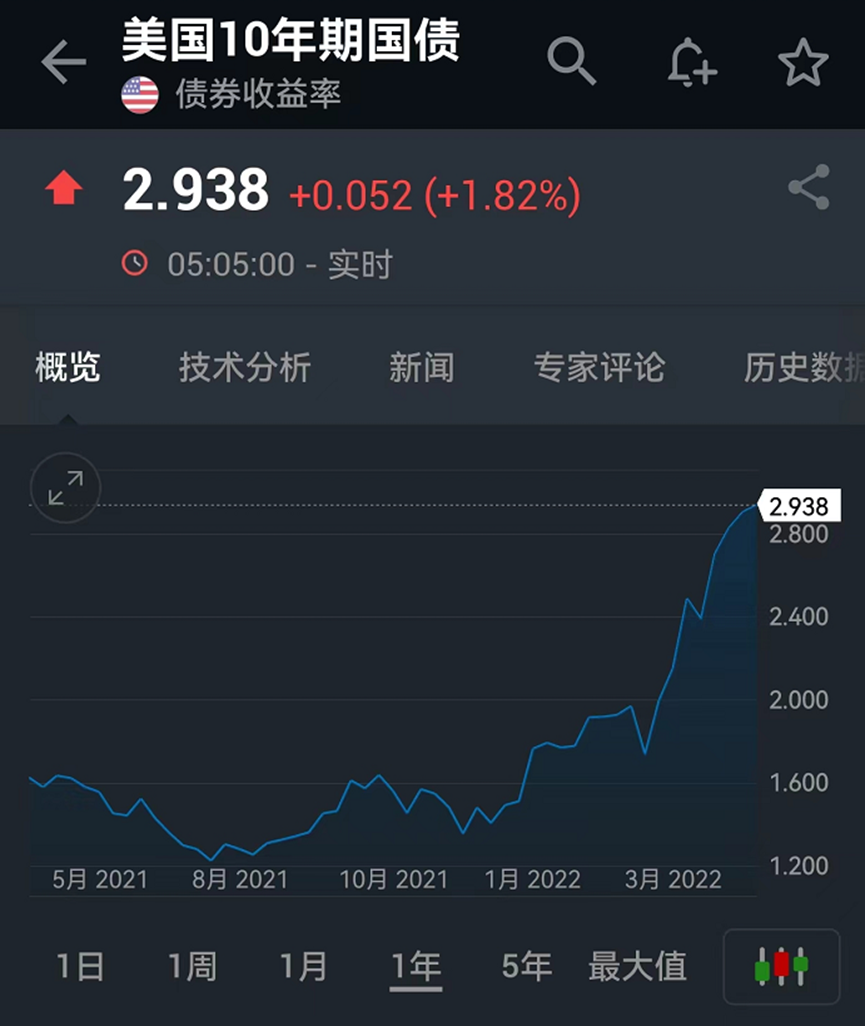Set chart range to 1日

(x=80, y=966)
